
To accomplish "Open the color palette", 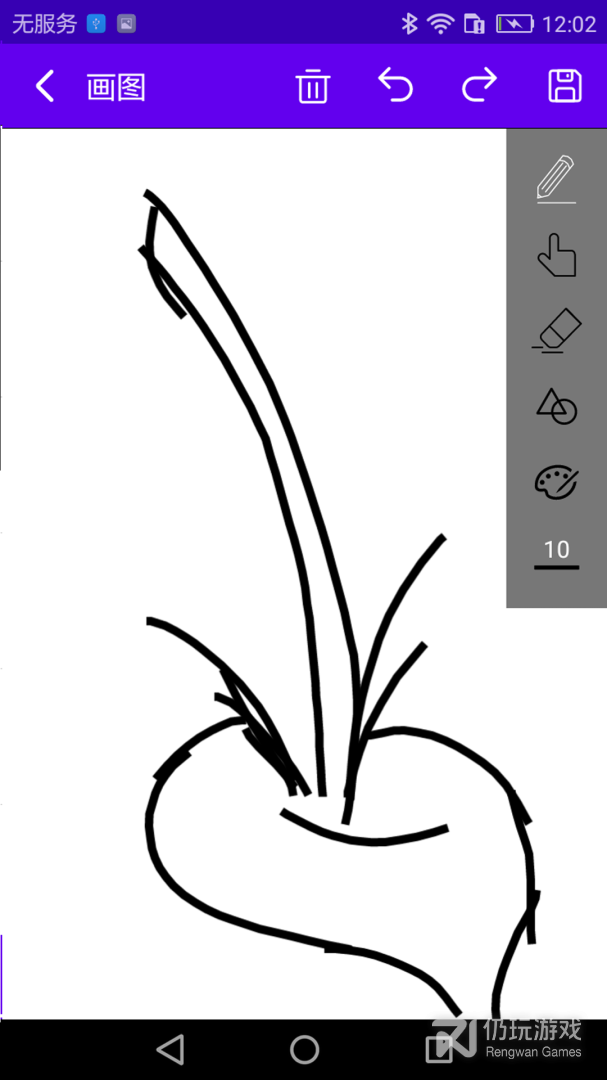I will 557,482.
